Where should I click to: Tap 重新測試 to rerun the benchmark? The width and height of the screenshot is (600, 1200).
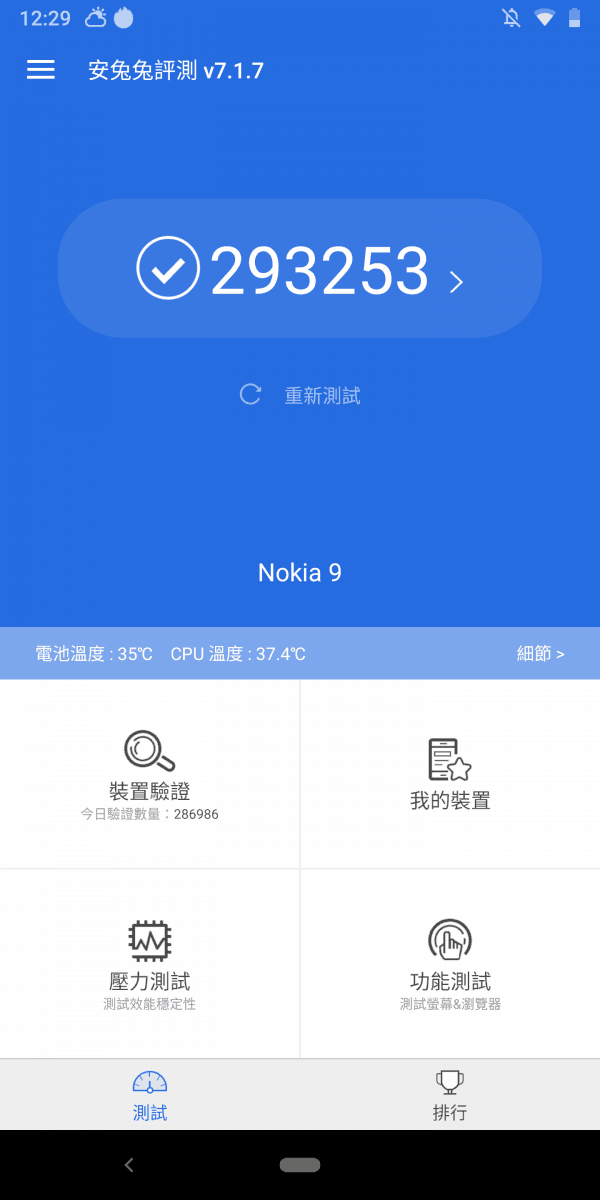[300, 395]
